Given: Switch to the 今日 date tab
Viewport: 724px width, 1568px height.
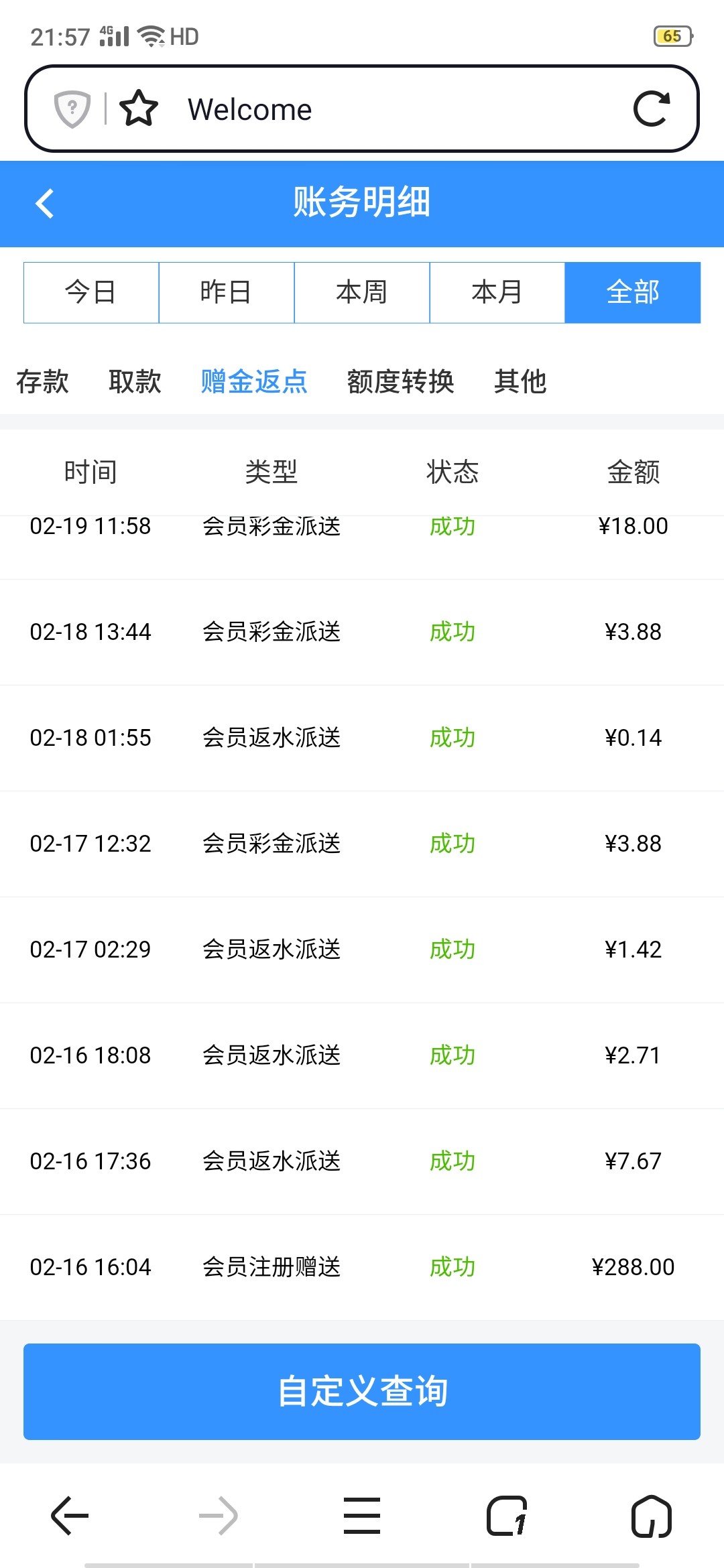Looking at the screenshot, I should pyautogui.click(x=91, y=292).
